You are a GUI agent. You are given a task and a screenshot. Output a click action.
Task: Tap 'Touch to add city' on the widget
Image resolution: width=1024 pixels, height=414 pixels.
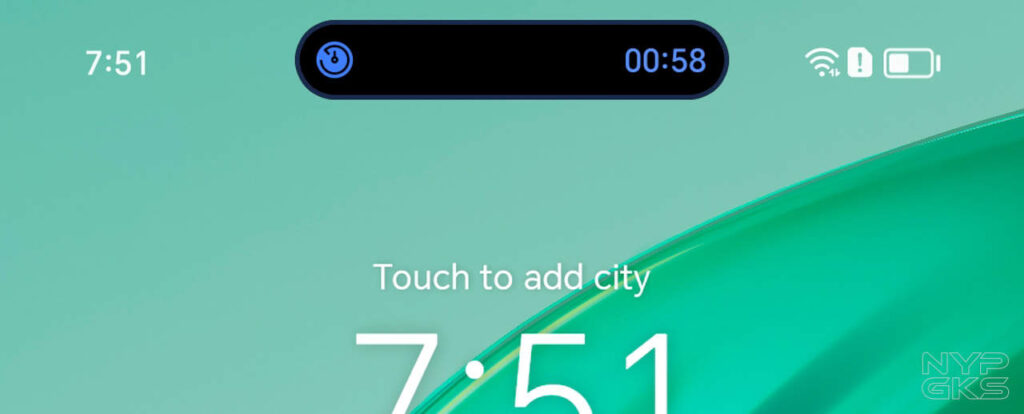[511, 277]
